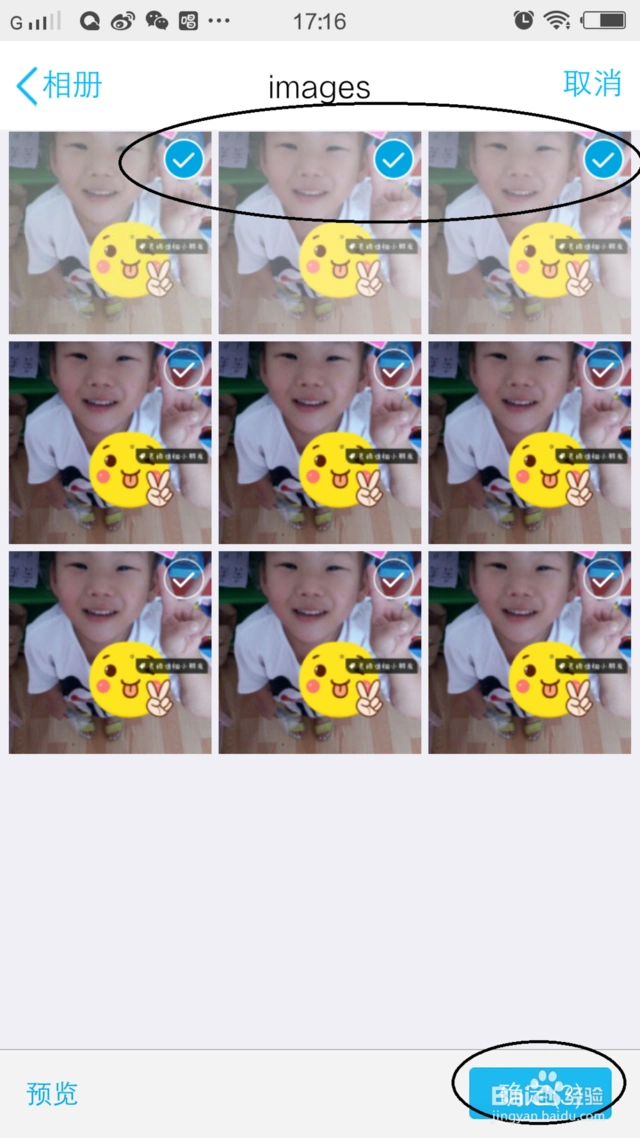
Task: Open 预览 to preview selected photos
Action: 52,1093
